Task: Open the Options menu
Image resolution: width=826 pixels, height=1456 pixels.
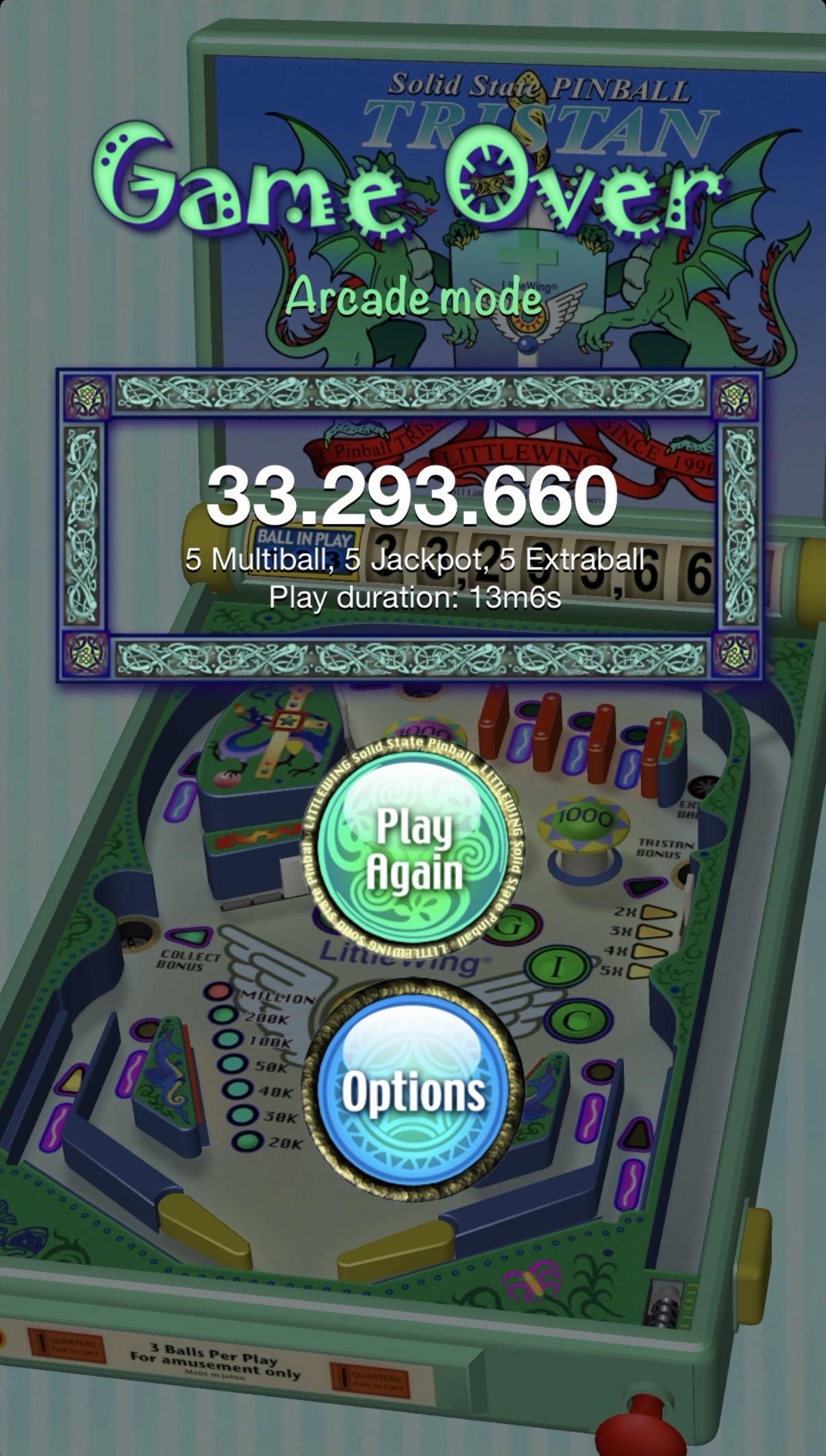Action: tap(413, 1089)
